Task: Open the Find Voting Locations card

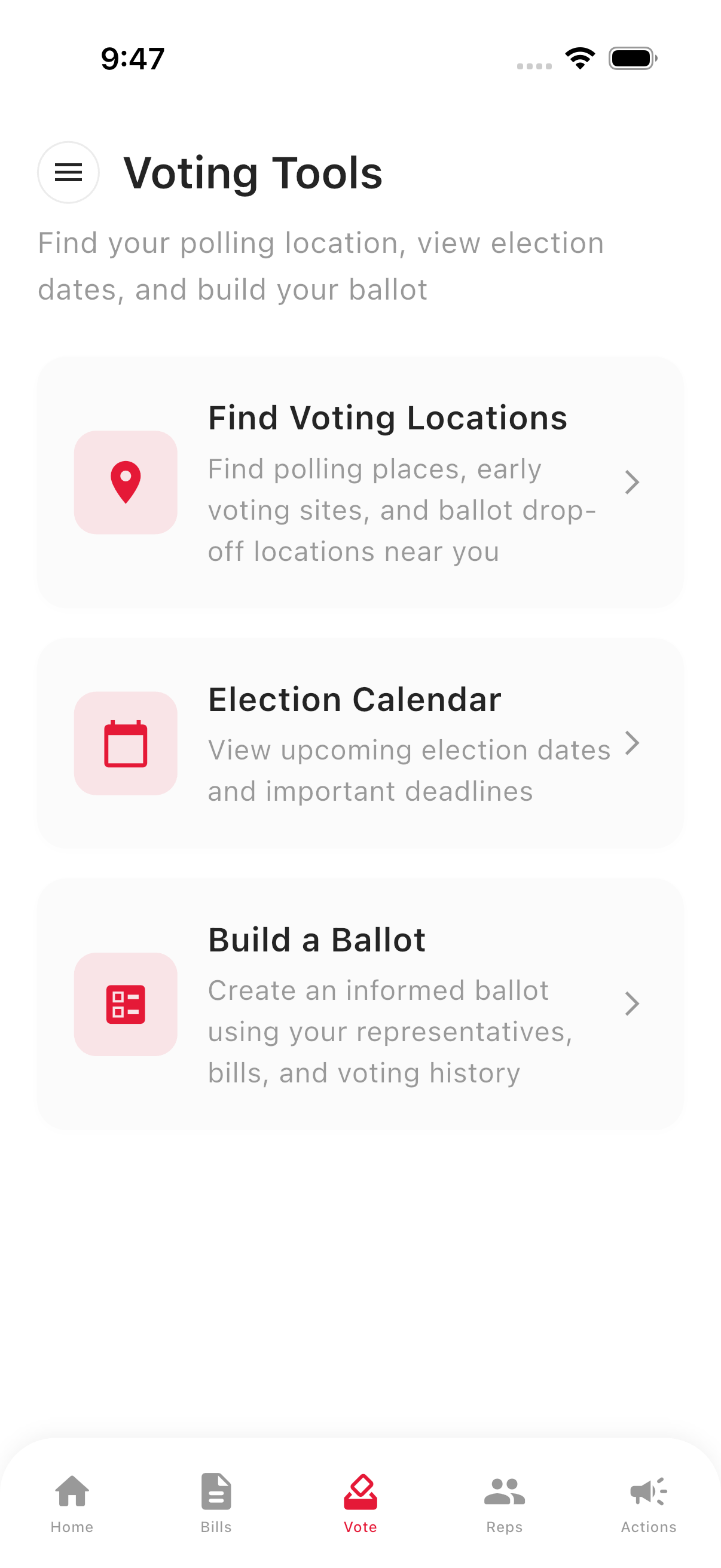Action: click(360, 482)
